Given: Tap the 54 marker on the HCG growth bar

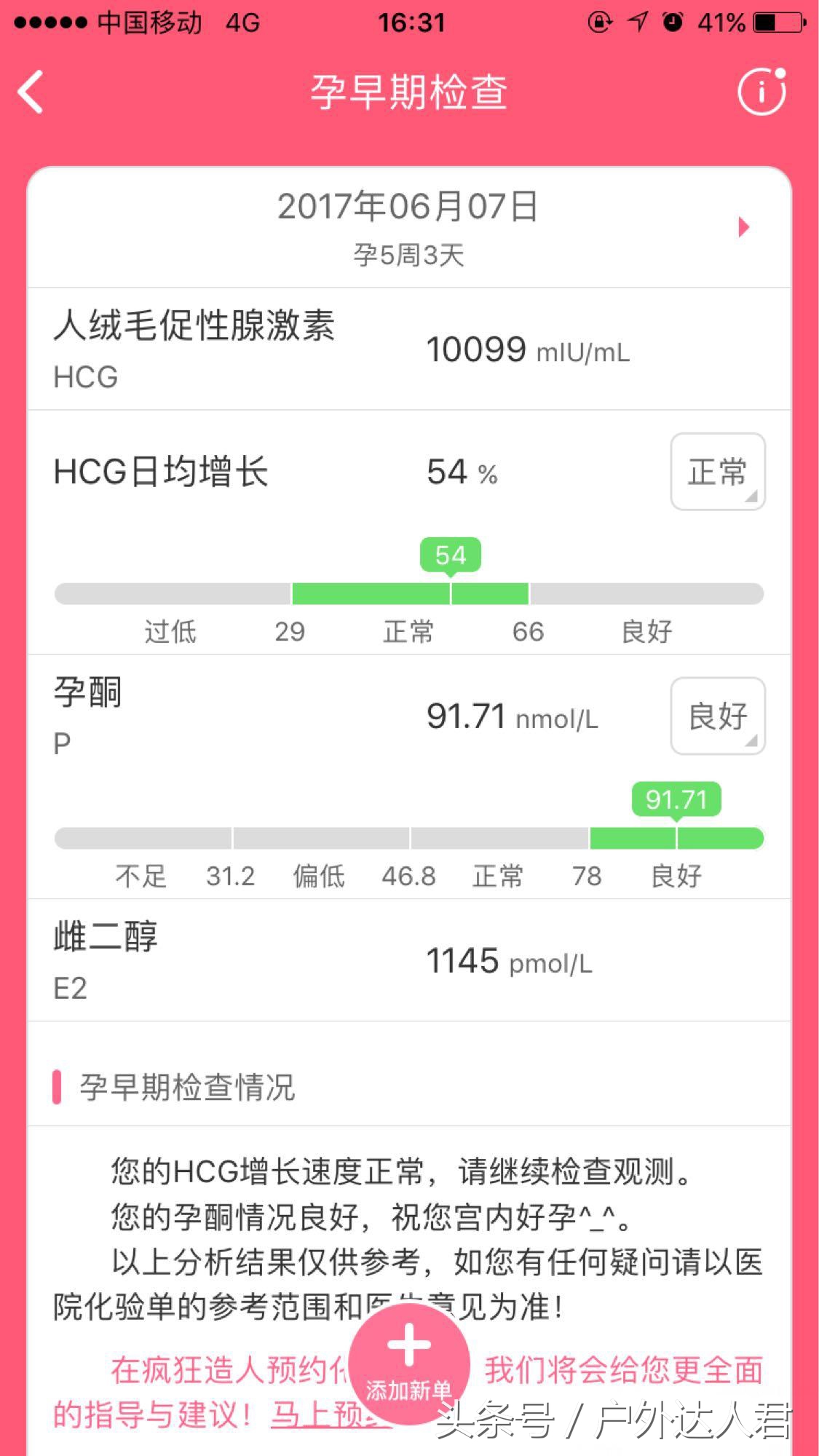Looking at the screenshot, I should 452,555.
